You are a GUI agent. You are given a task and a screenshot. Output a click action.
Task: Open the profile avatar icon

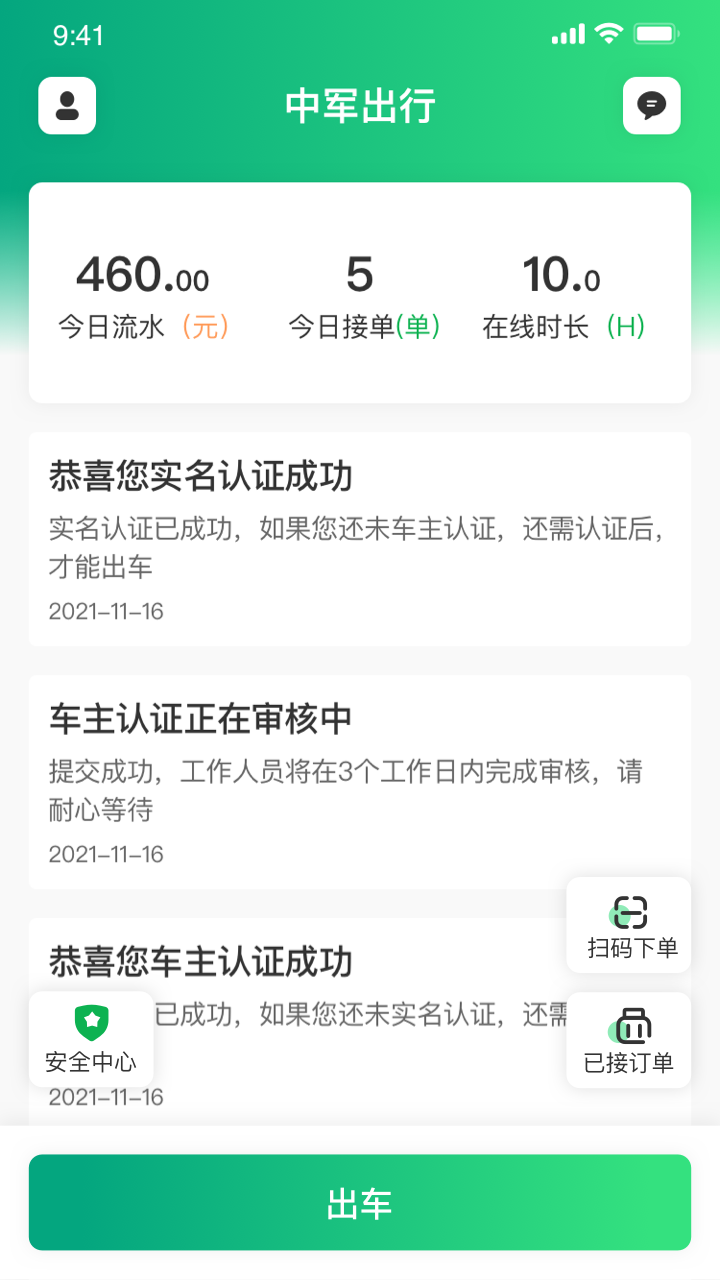coord(66,105)
